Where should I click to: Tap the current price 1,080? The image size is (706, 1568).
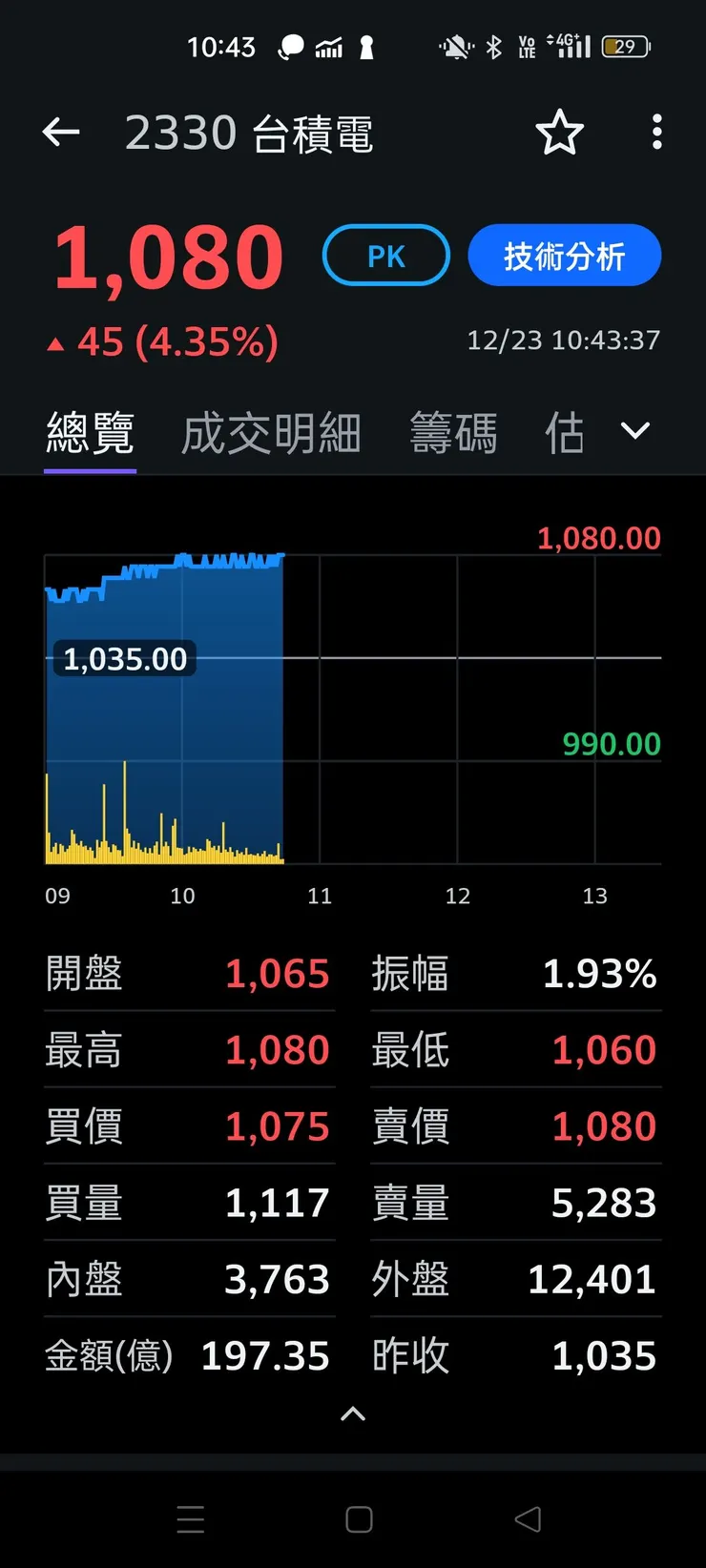(168, 252)
